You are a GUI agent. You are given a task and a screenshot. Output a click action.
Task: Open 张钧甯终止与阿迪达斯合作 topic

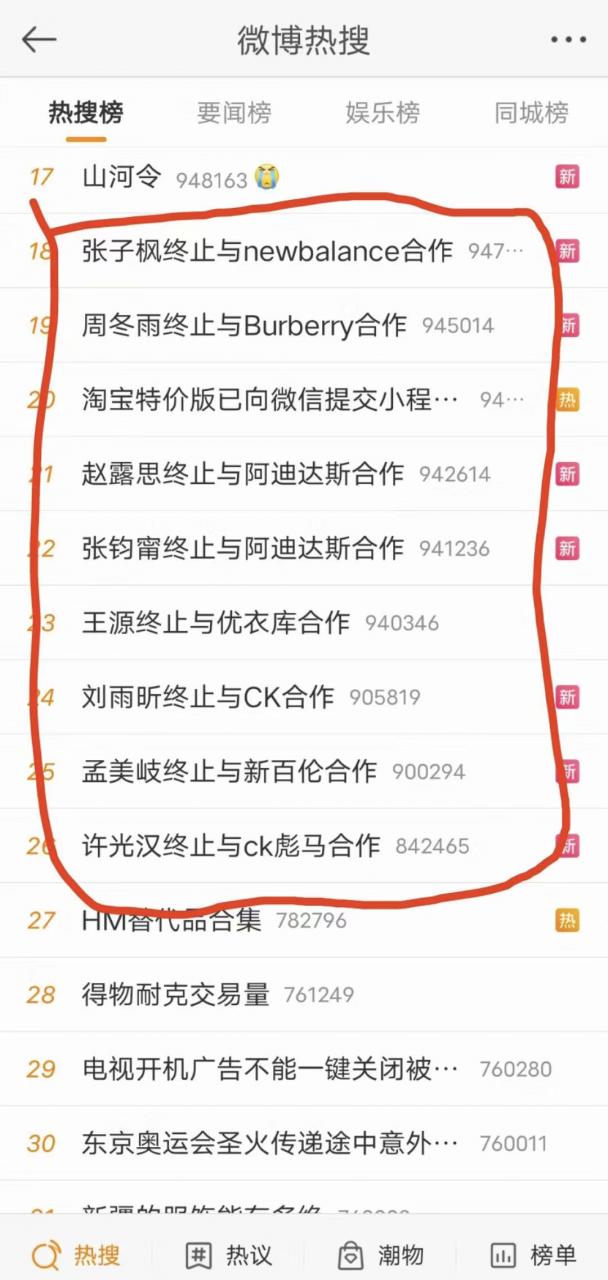[x=243, y=548]
